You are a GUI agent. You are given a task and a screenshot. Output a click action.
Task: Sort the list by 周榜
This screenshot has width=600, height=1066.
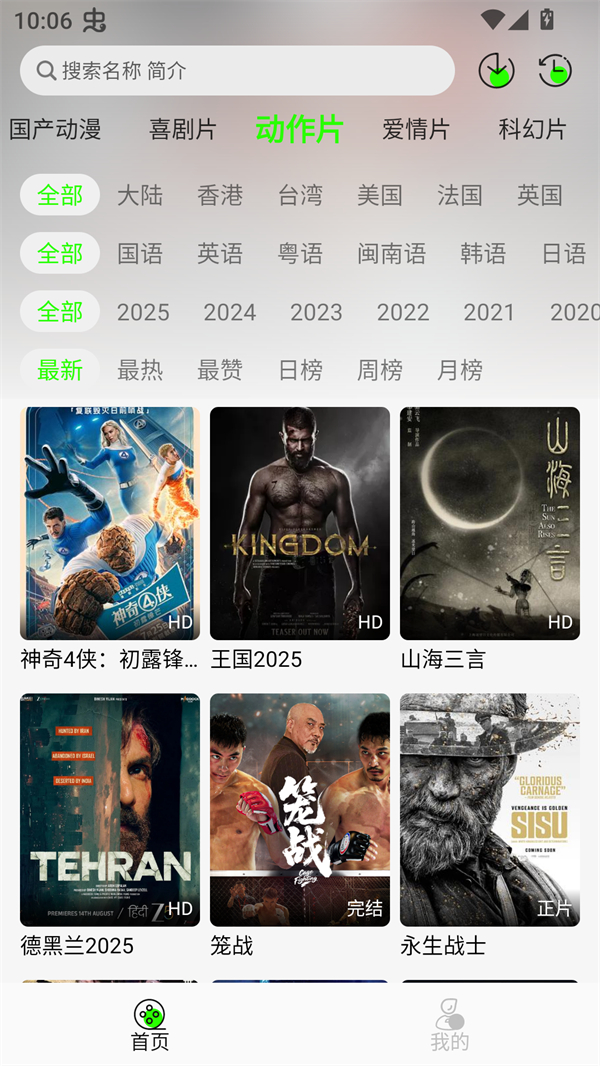click(x=380, y=370)
